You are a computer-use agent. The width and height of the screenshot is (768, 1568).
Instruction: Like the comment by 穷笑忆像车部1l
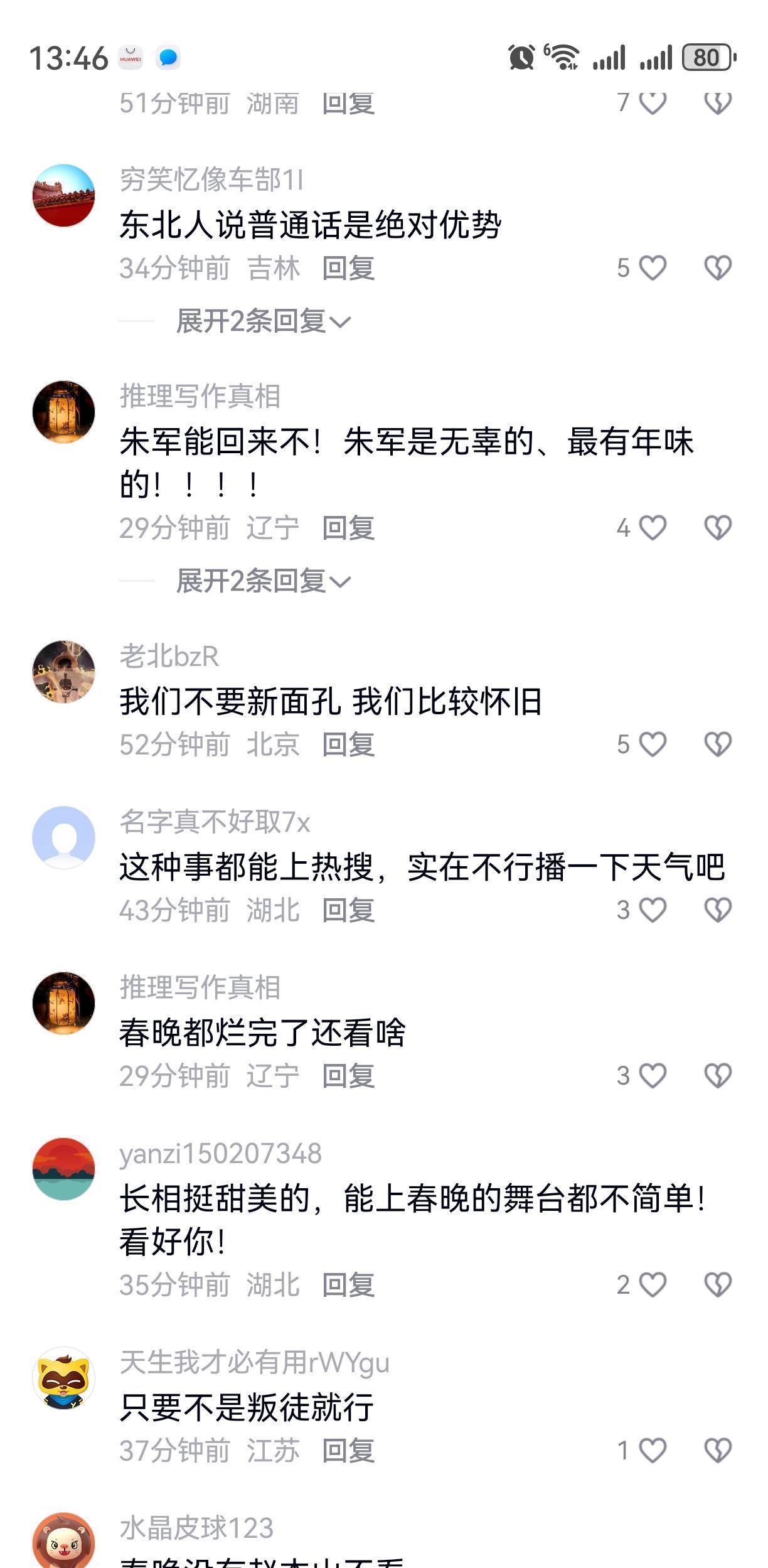tap(653, 268)
